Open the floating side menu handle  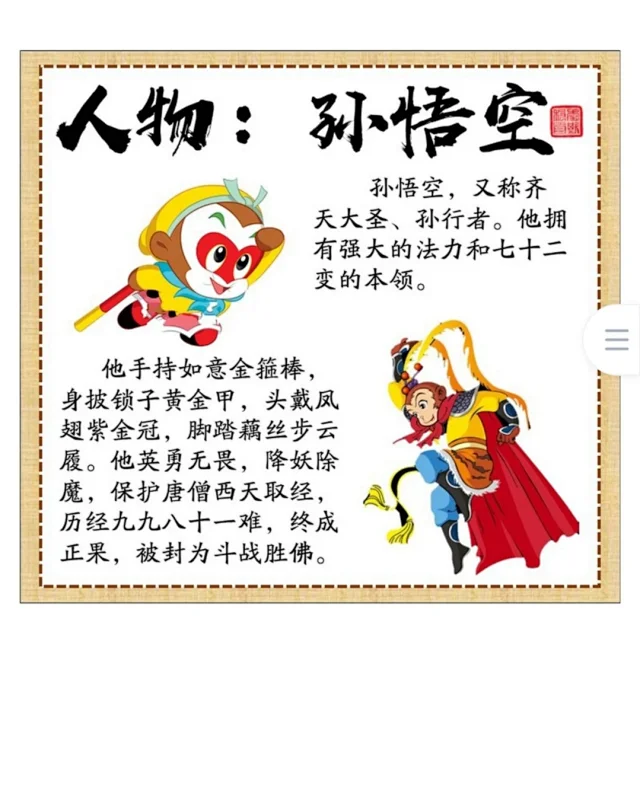(x=616, y=340)
